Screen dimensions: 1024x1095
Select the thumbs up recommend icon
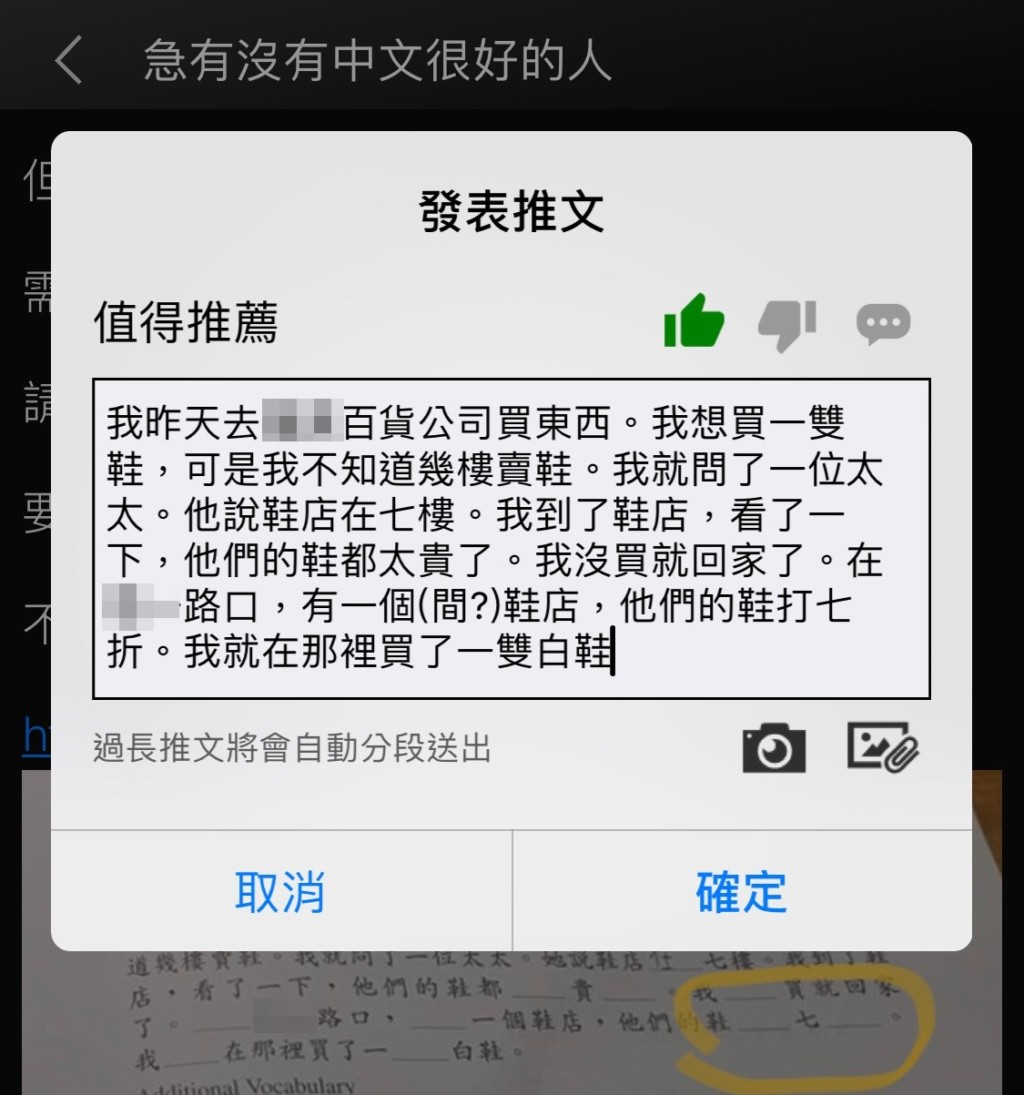tap(694, 322)
